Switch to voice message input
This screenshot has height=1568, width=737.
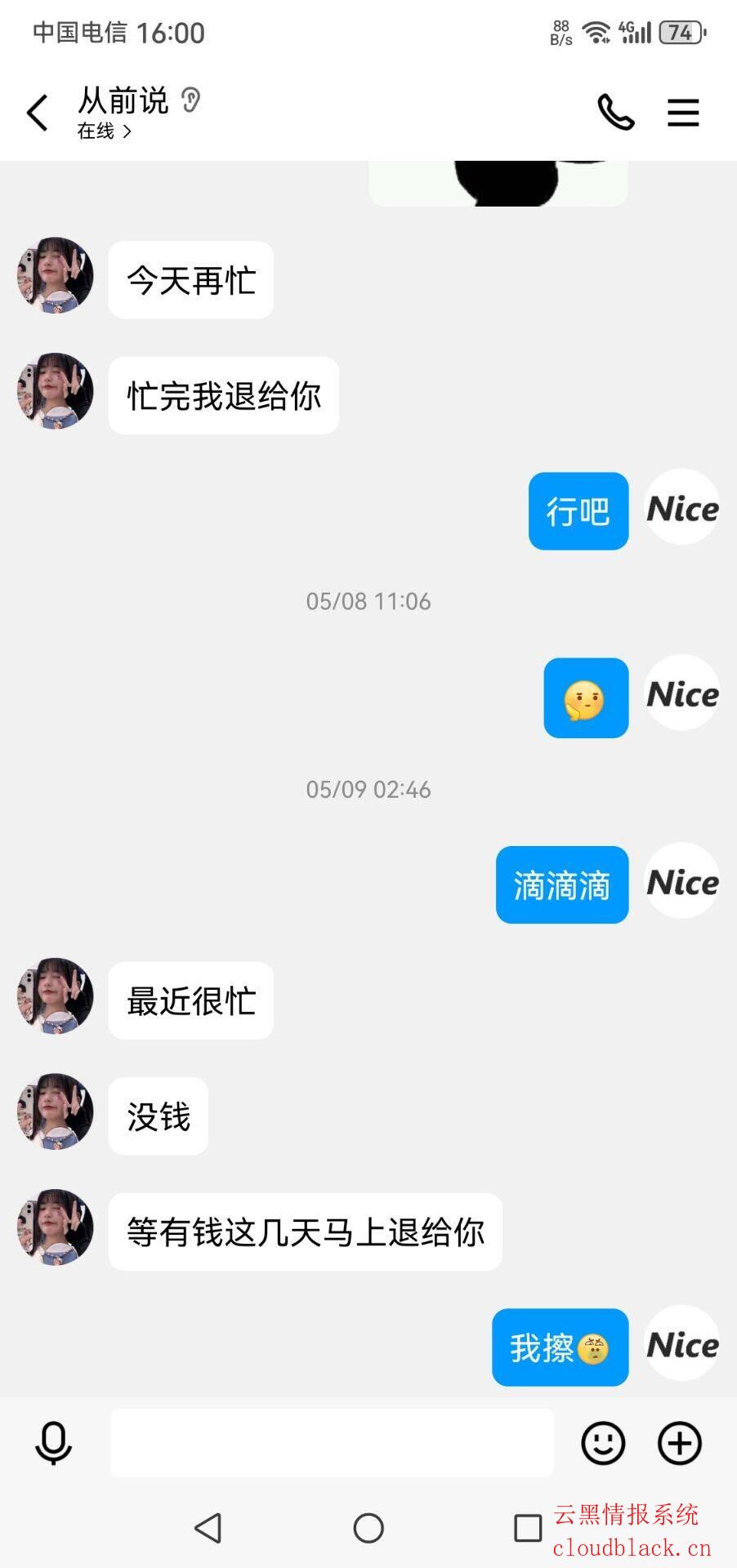pos(54,1443)
